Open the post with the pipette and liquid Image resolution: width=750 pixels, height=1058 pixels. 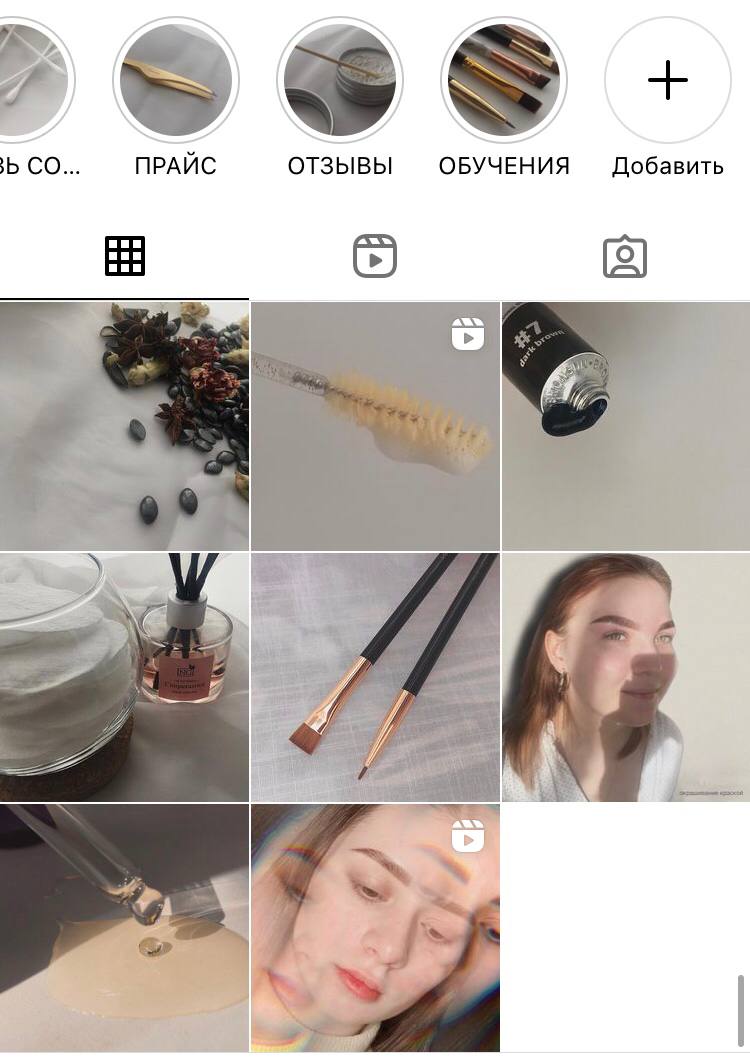pos(124,928)
